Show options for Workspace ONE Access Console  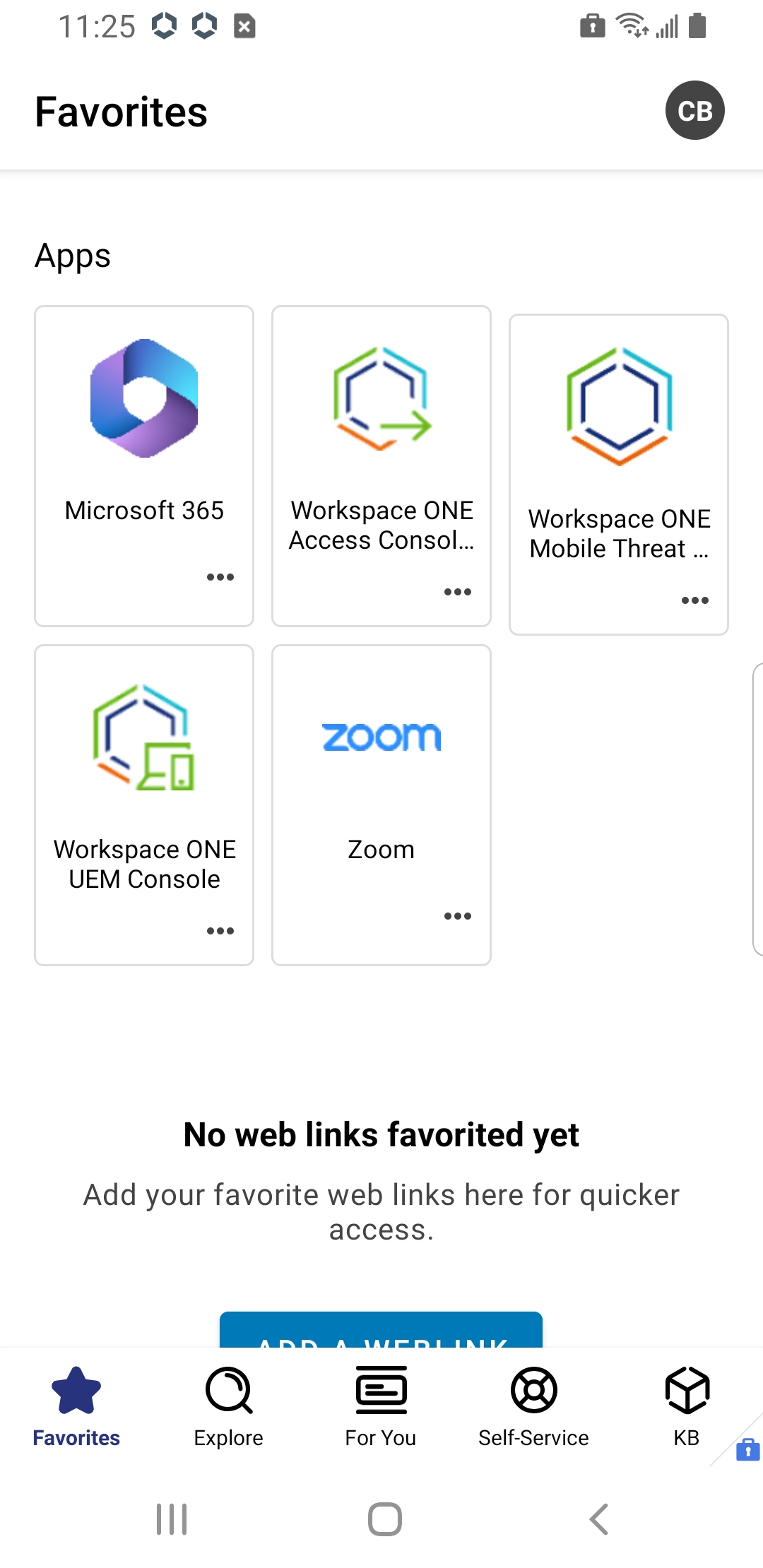[458, 592]
